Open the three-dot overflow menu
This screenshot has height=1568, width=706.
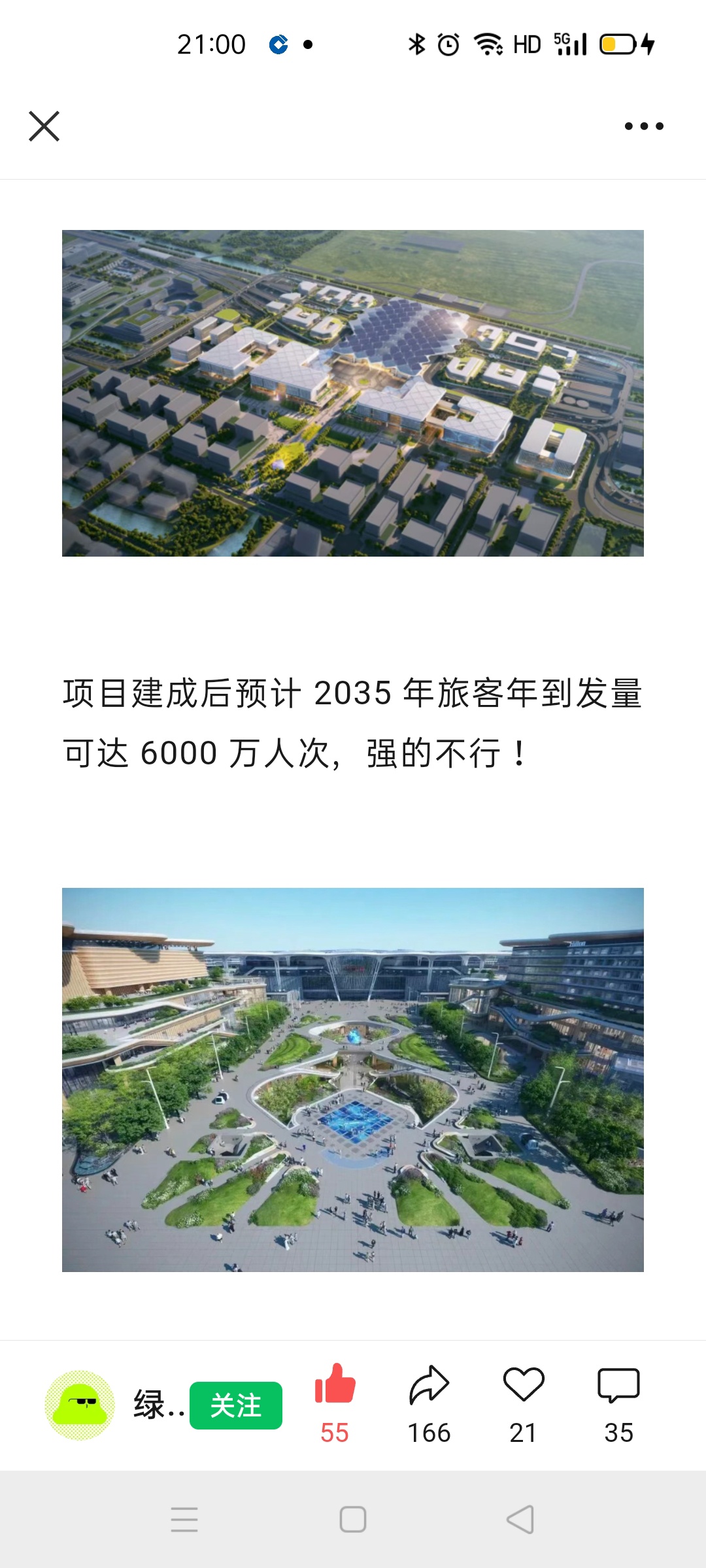(x=644, y=126)
